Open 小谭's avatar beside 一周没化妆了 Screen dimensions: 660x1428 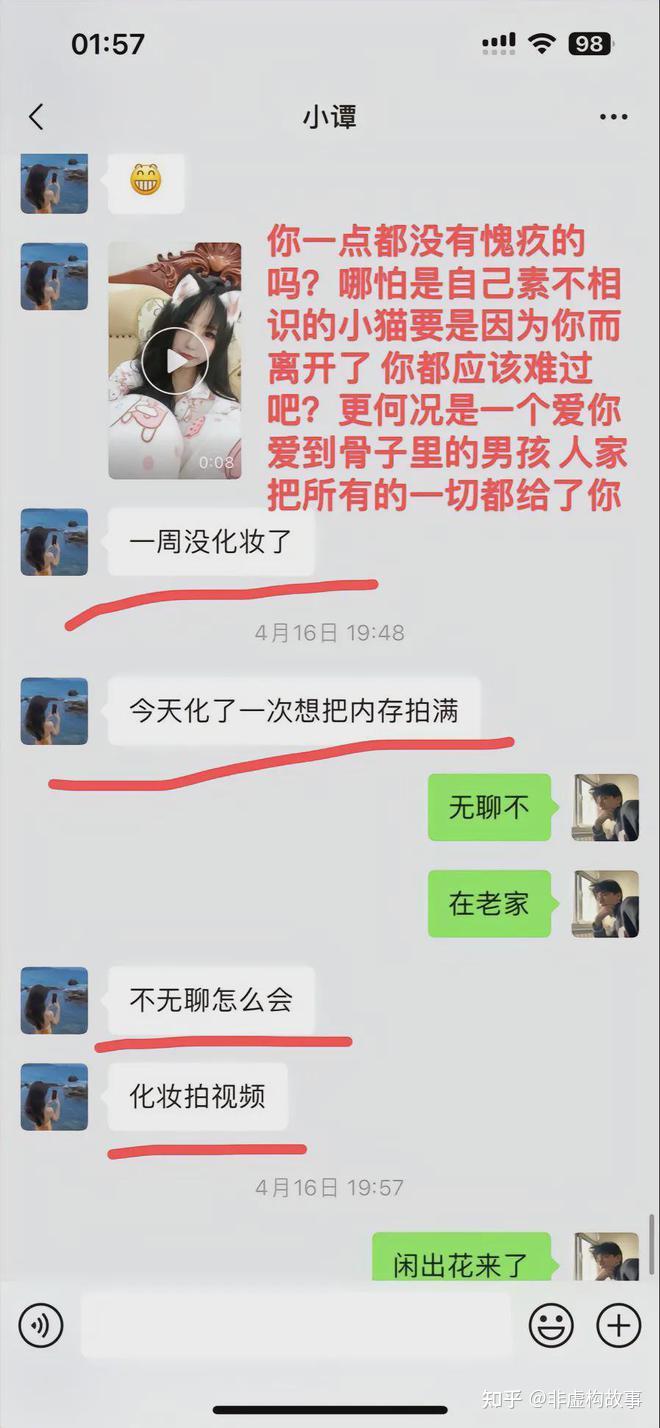coord(54,542)
